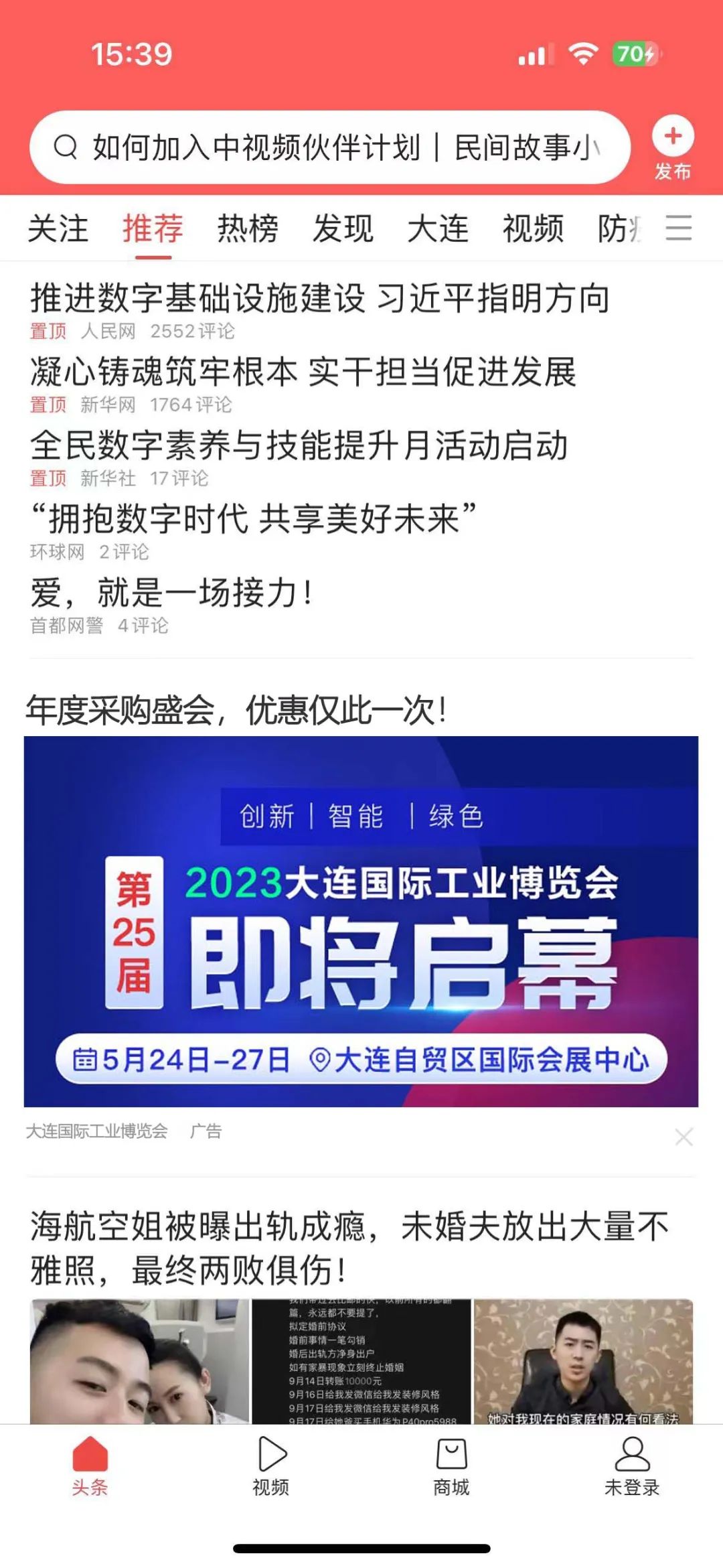Open article “拥抱数字时代 共享美好未来”
This screenshot has height=1568, width=723.
[x=253, y=519]
